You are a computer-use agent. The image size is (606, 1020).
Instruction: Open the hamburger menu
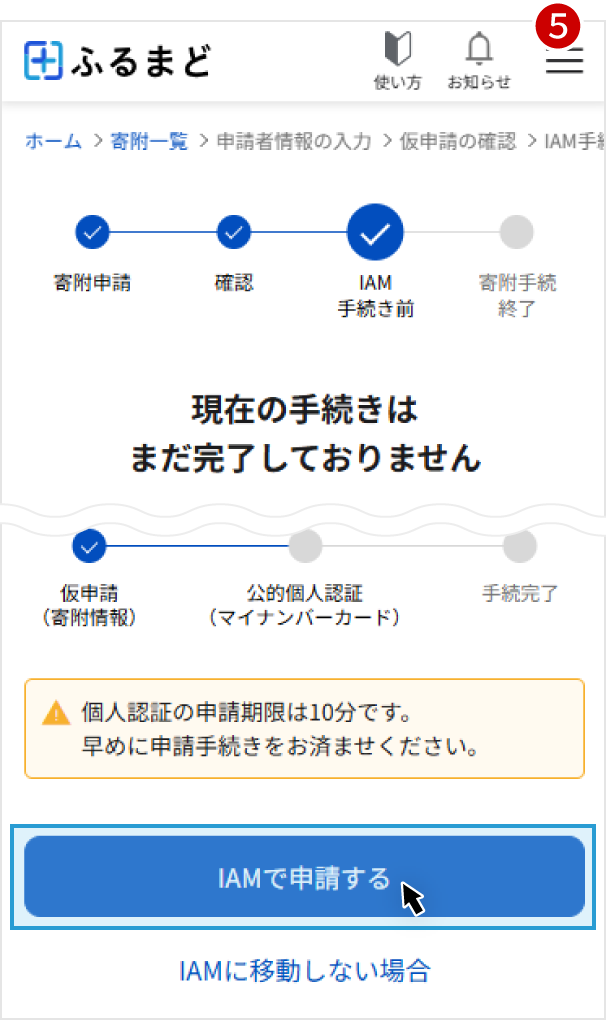(564, 60)
